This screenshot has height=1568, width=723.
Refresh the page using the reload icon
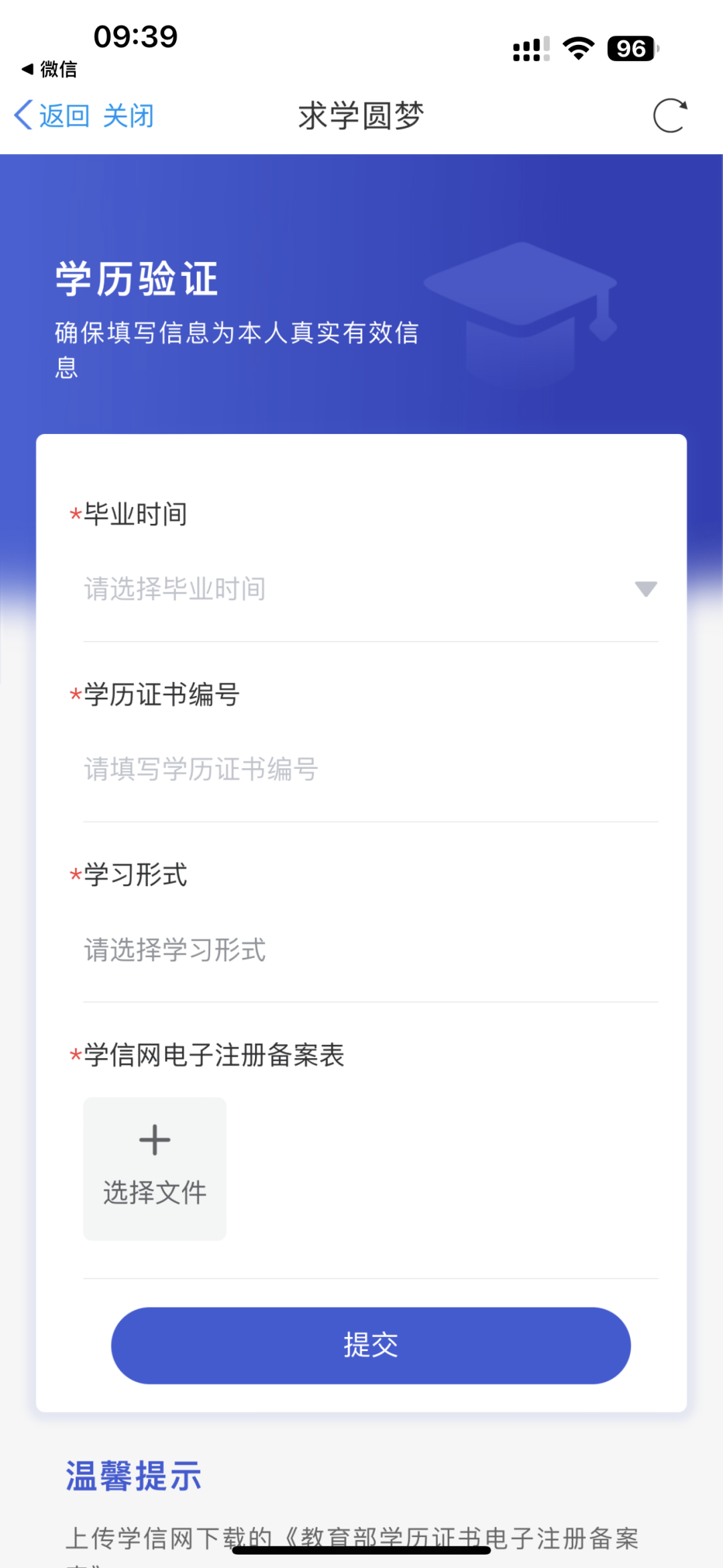click(669, 116)
